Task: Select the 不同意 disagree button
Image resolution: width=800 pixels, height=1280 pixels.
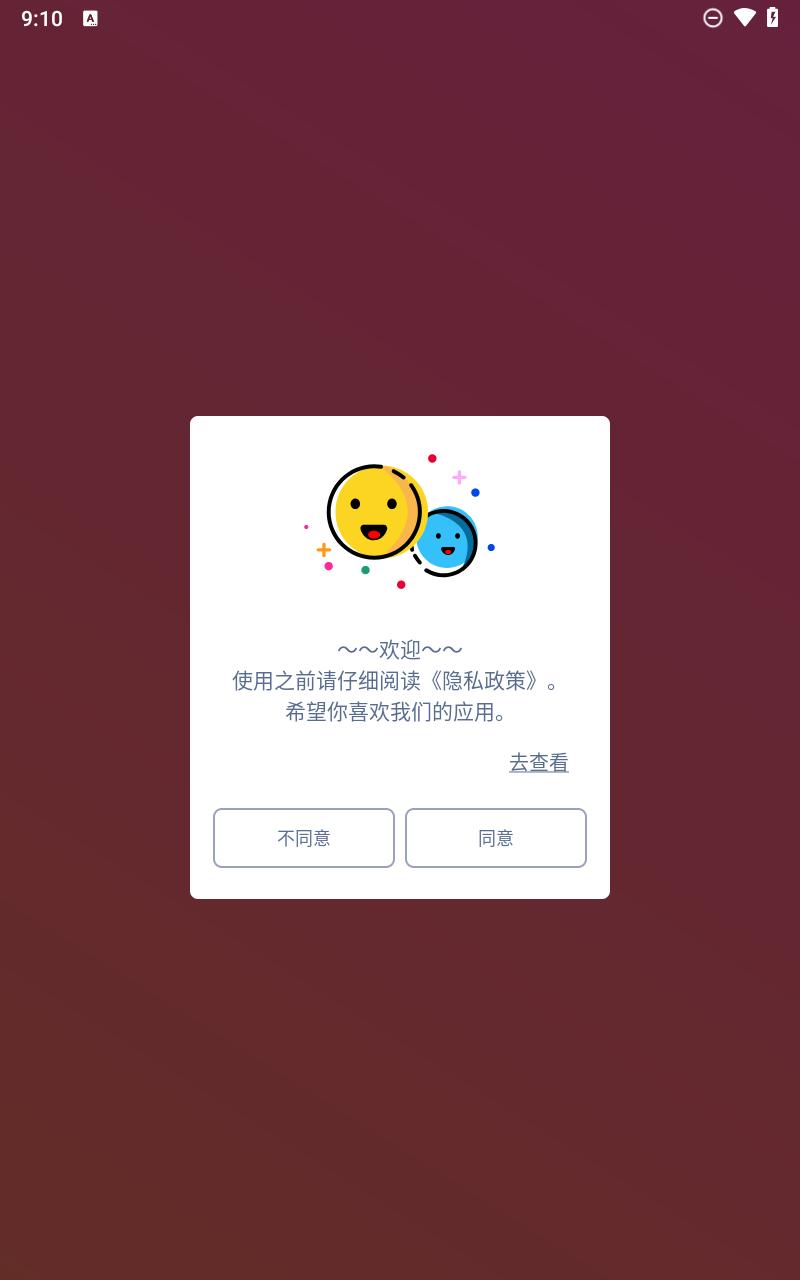Action: pos(304,838)
